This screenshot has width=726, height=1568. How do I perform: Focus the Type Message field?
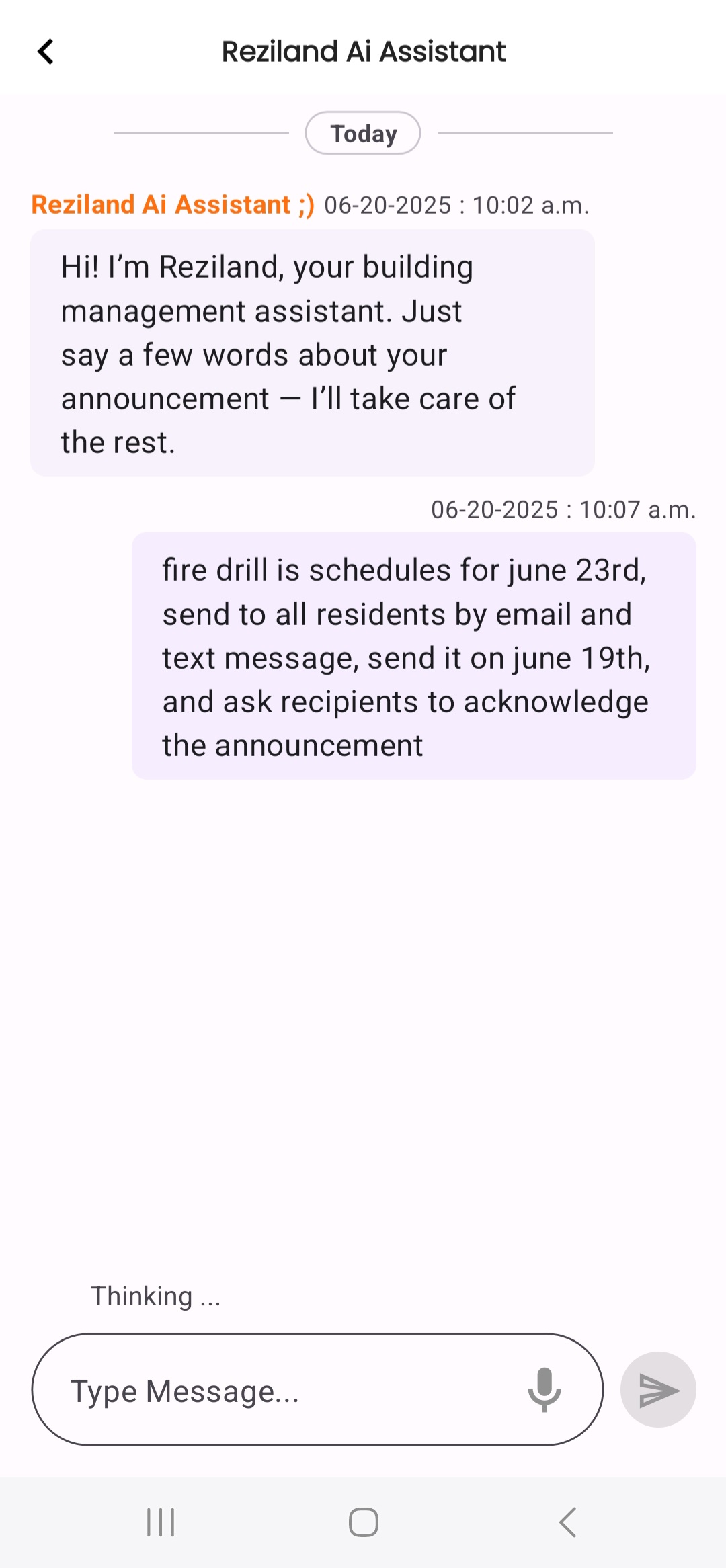(x=282, y=1391)
